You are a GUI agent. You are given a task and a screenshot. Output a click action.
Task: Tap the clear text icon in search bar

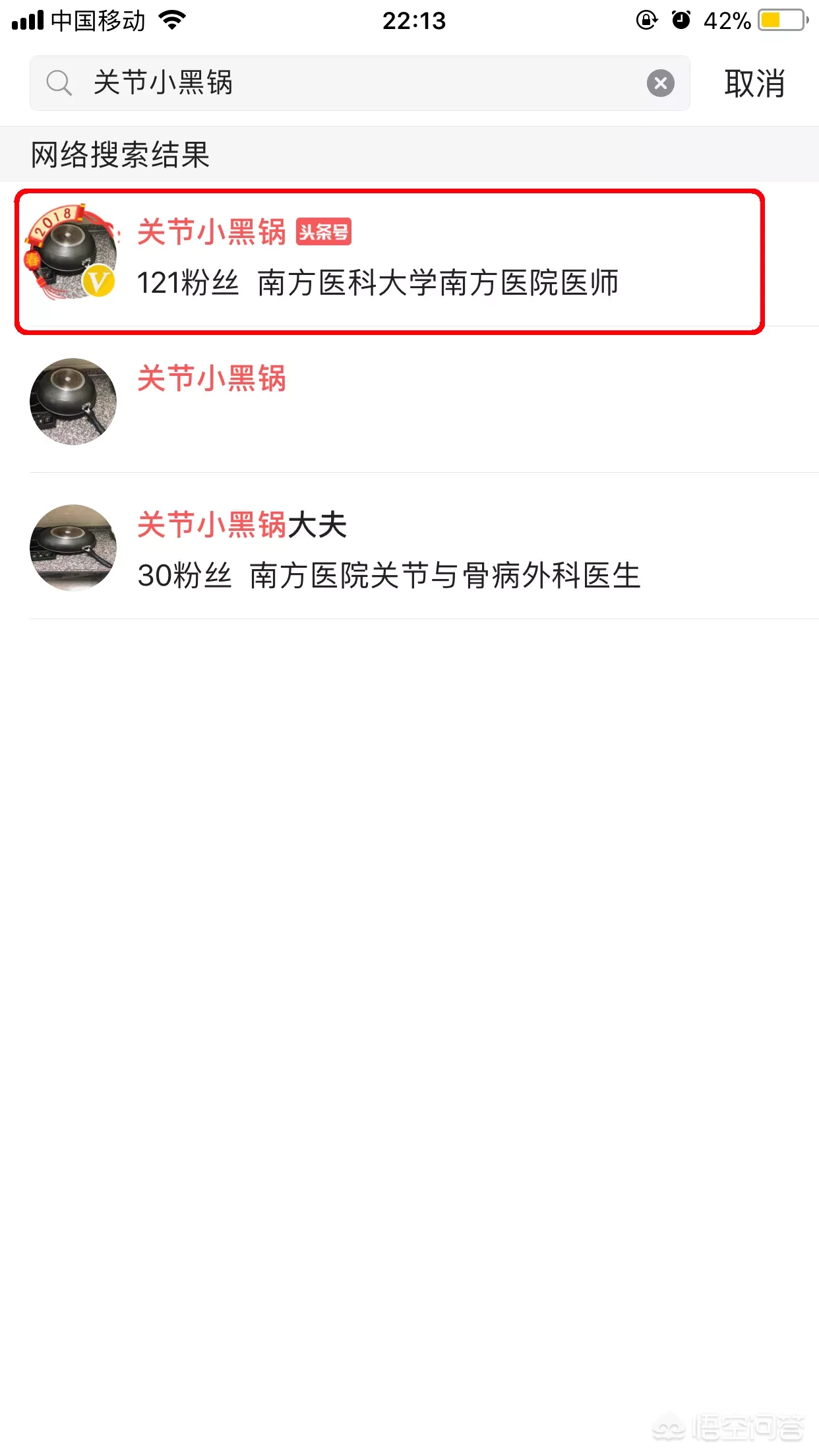661,83
